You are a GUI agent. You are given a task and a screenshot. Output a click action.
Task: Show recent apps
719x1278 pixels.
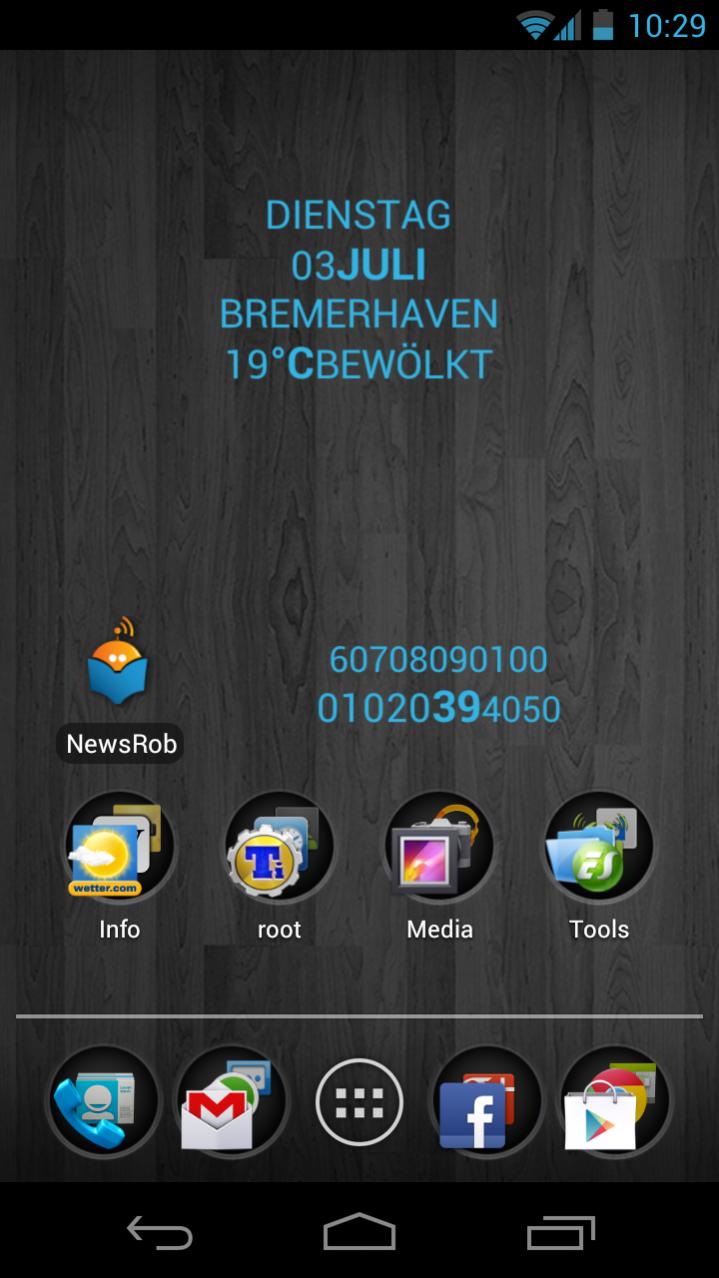pos(560,1231)
